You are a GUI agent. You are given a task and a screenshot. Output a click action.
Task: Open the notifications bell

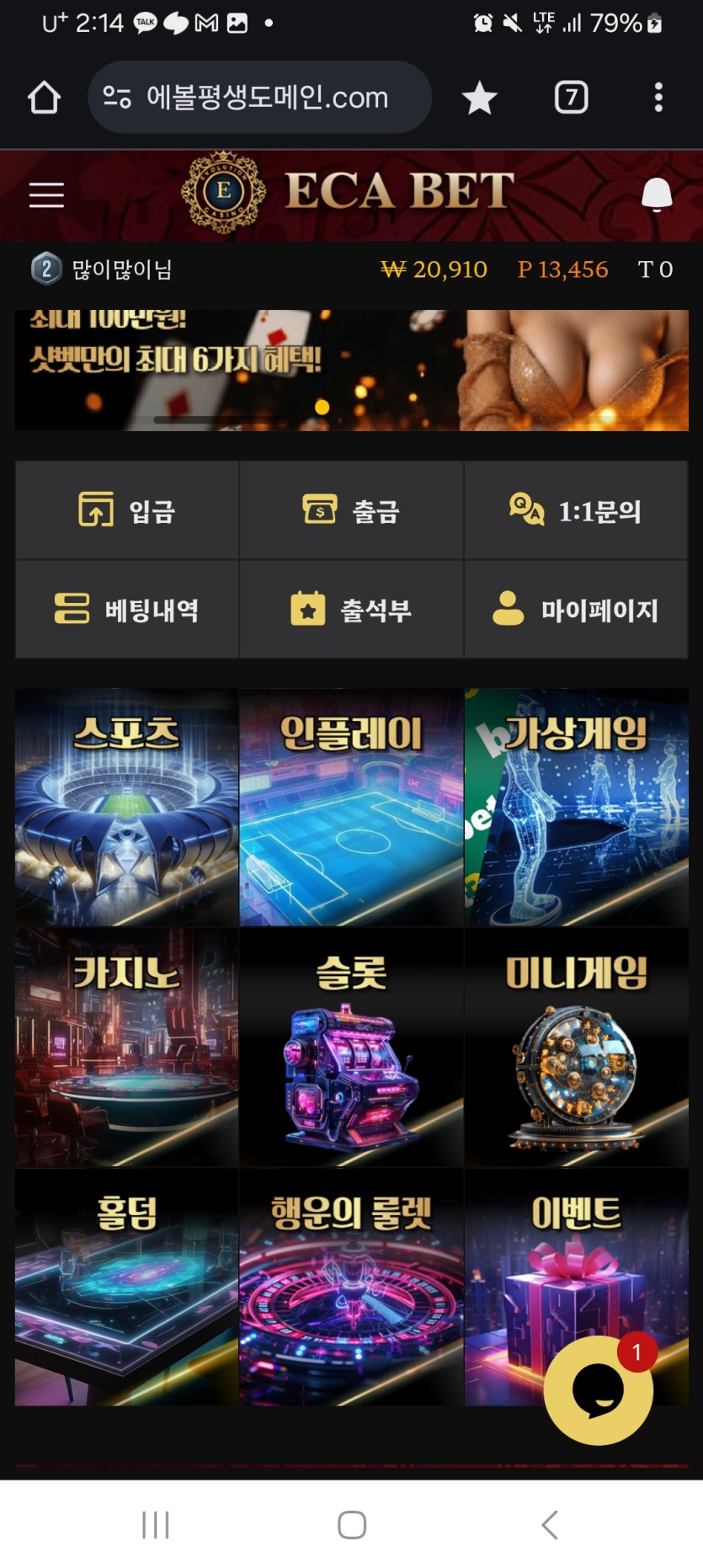[x=656, y=195]
